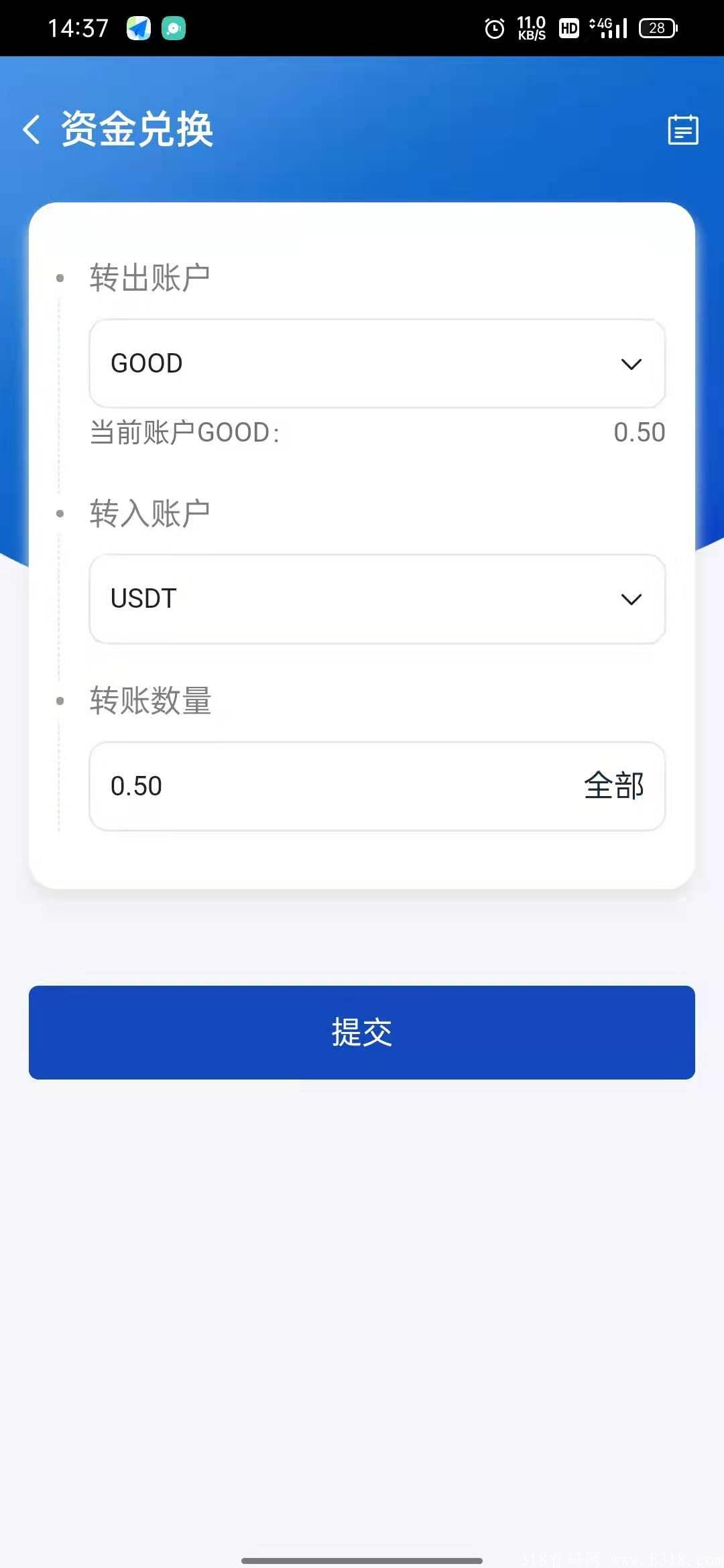This screenshot has height=1568, width=724.
Task: Tap the battery indicator showing 28
Action: click(x=656, y=28)
